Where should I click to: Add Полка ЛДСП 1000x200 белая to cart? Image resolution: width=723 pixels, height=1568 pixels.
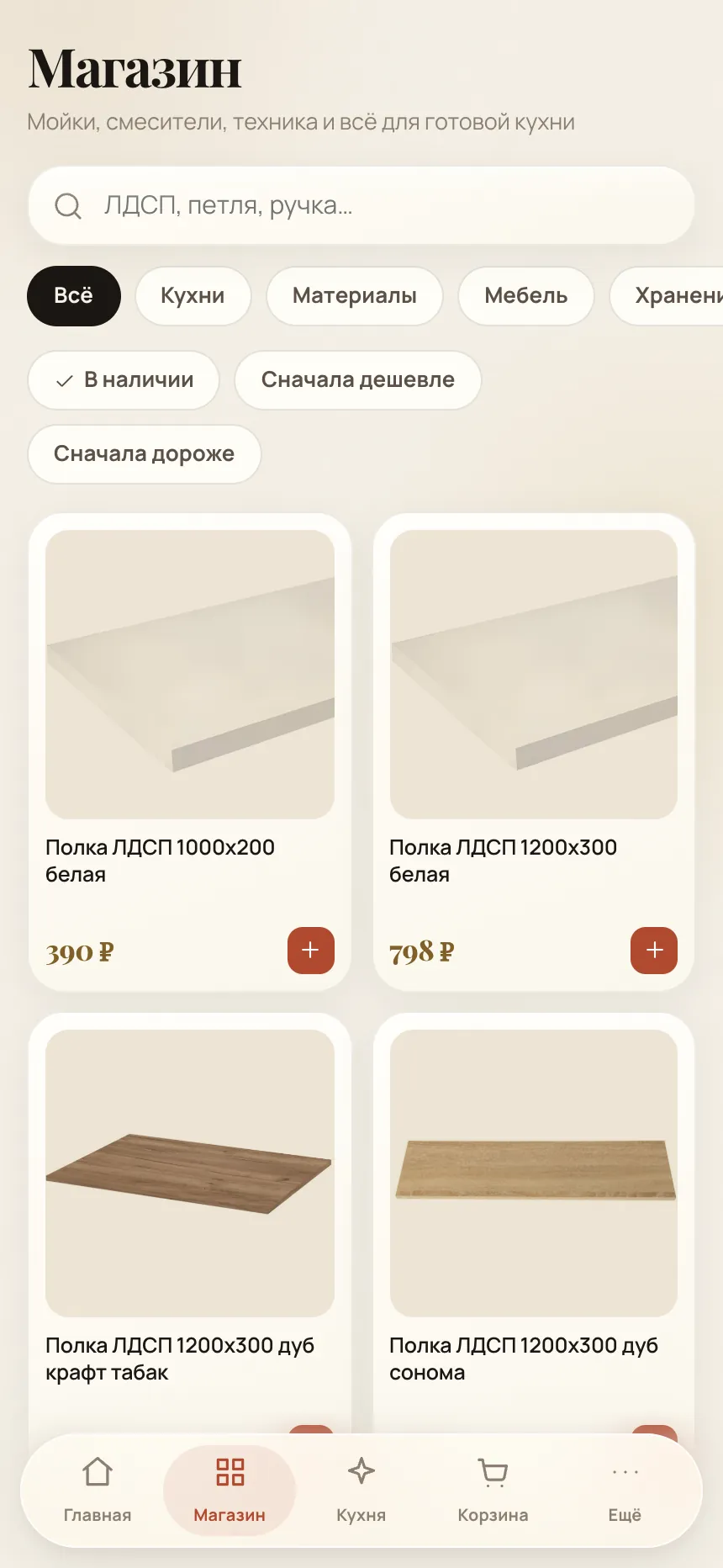[311, 951]
